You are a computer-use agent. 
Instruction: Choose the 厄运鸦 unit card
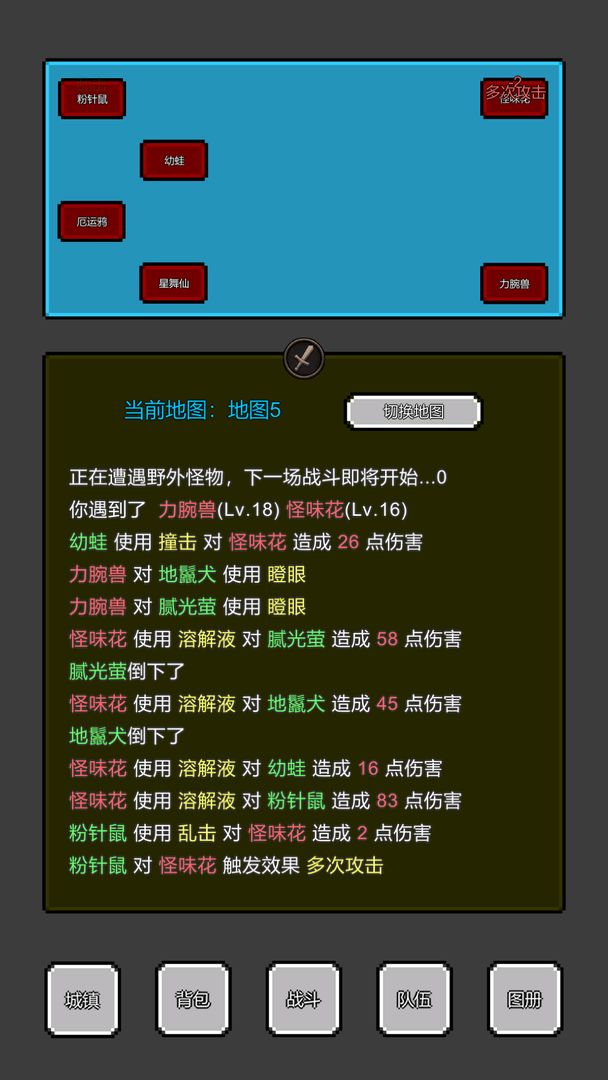(92, 221)
